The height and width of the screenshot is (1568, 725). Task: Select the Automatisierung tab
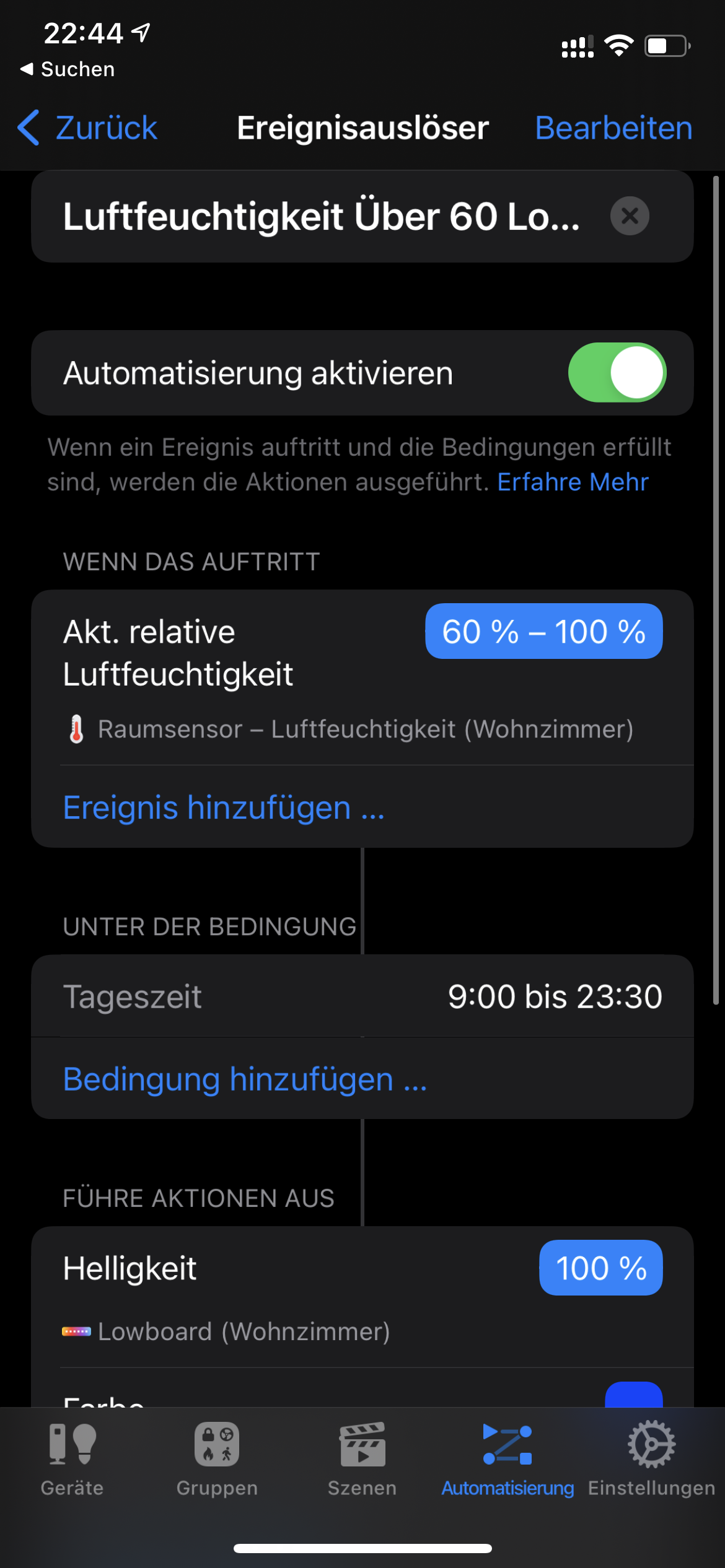coord(507,1458)
